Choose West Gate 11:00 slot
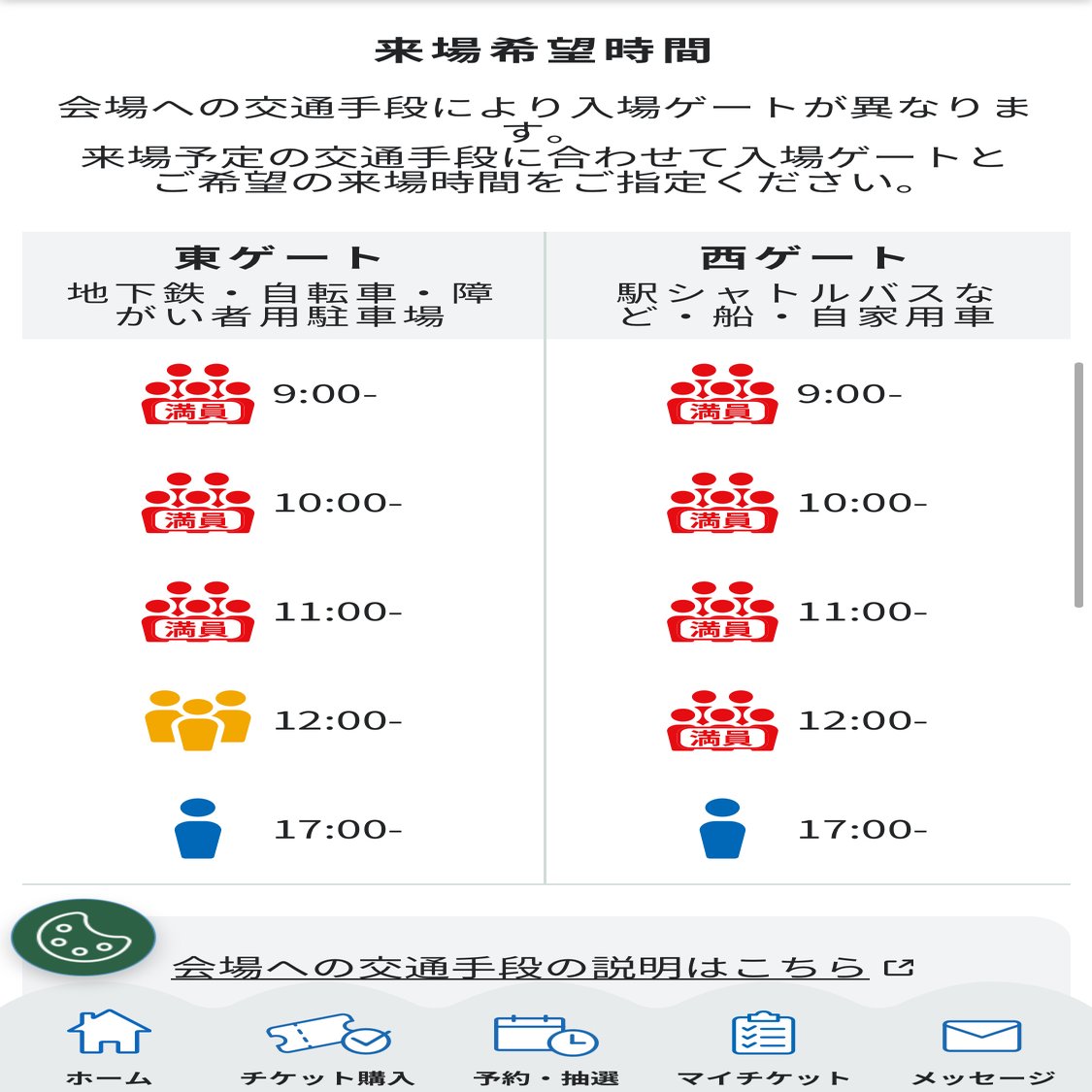This screenshot has width=1092, height=1092. point(806,612)
